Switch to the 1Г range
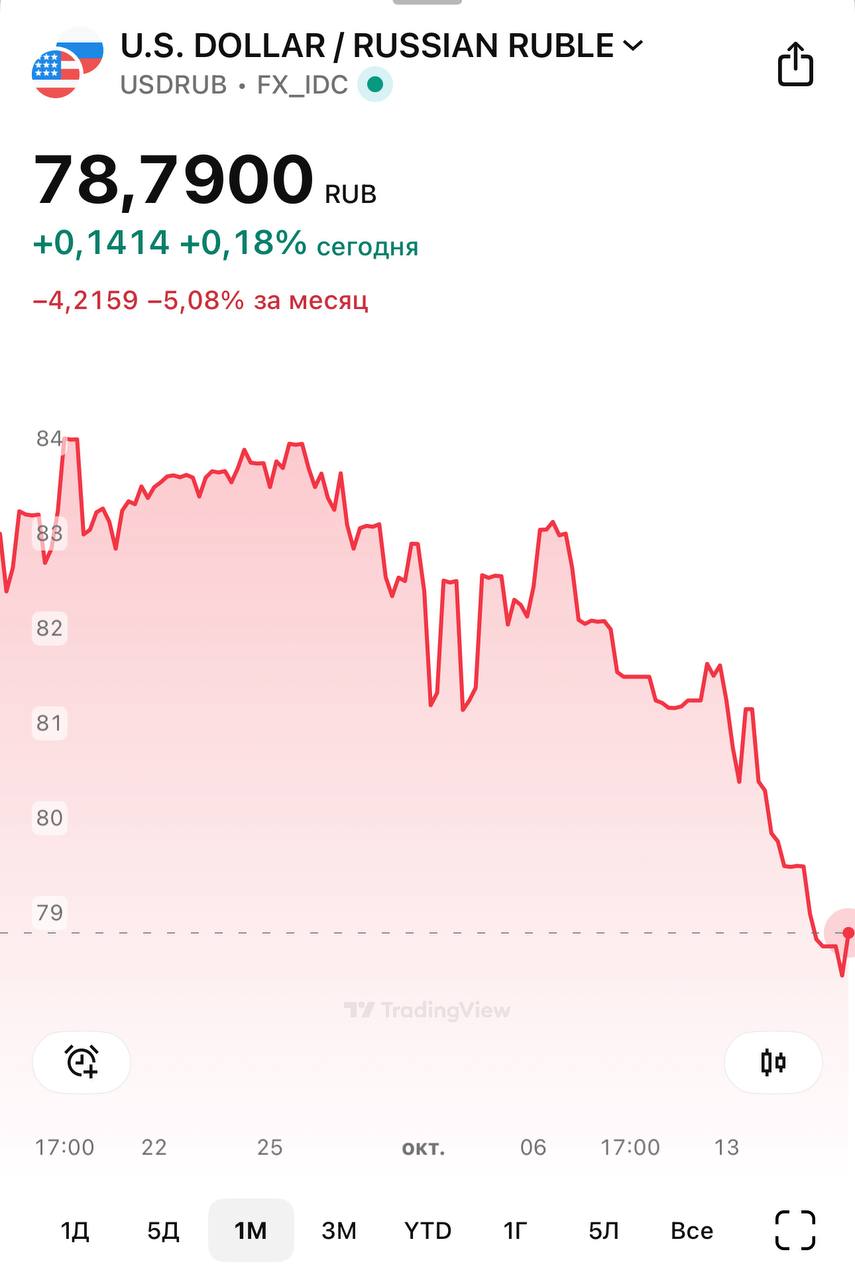 point(515,1230)
